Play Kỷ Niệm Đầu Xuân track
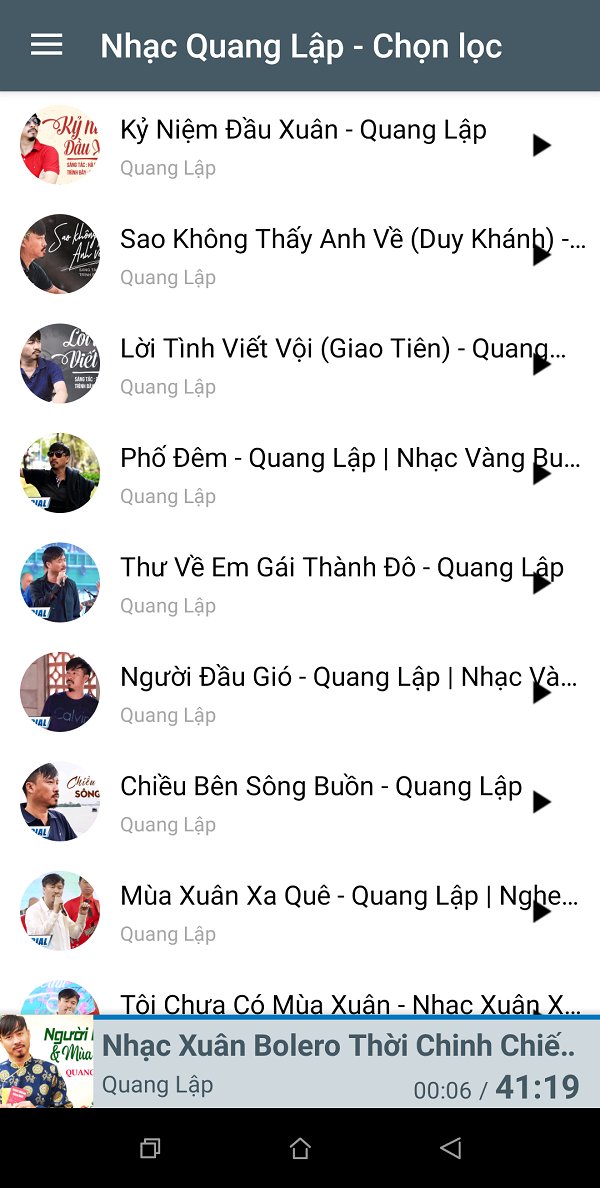Image resolution: width=600 pixels, height=1188 pixels. pyautogui.click(x=541, y=145)
